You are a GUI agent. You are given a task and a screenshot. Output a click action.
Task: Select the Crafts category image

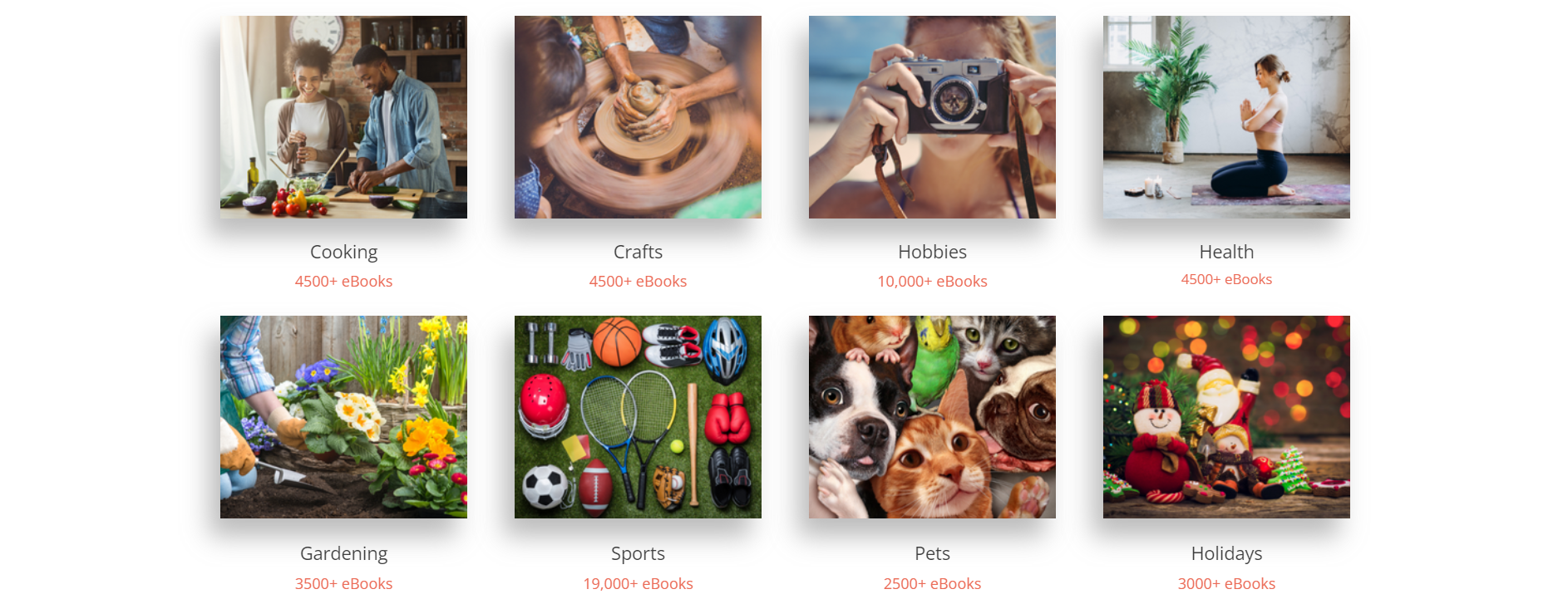[x=638, y=117]
